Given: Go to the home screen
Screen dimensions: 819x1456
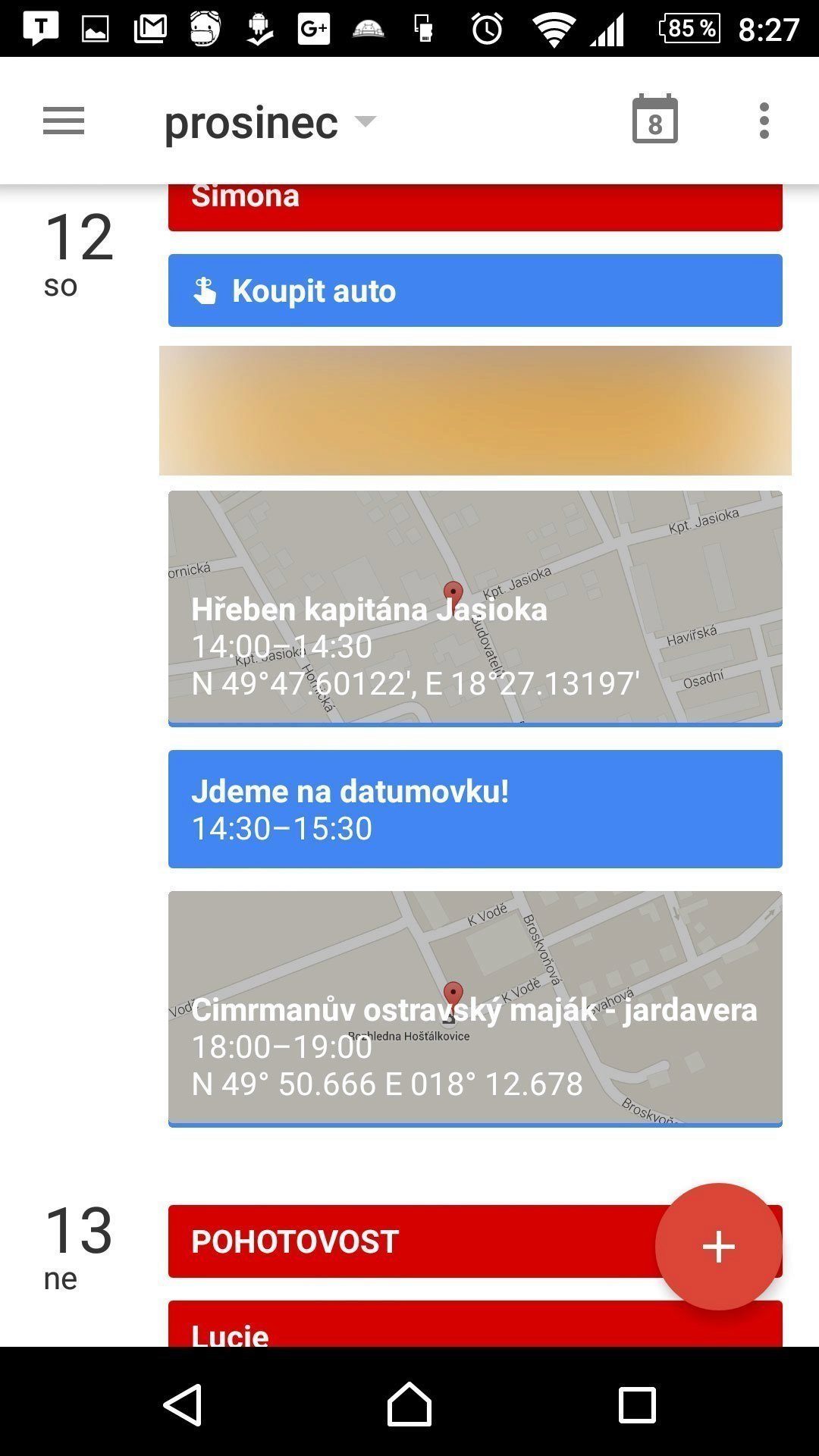Looking at the screenshot, I should click(409, 1404).
